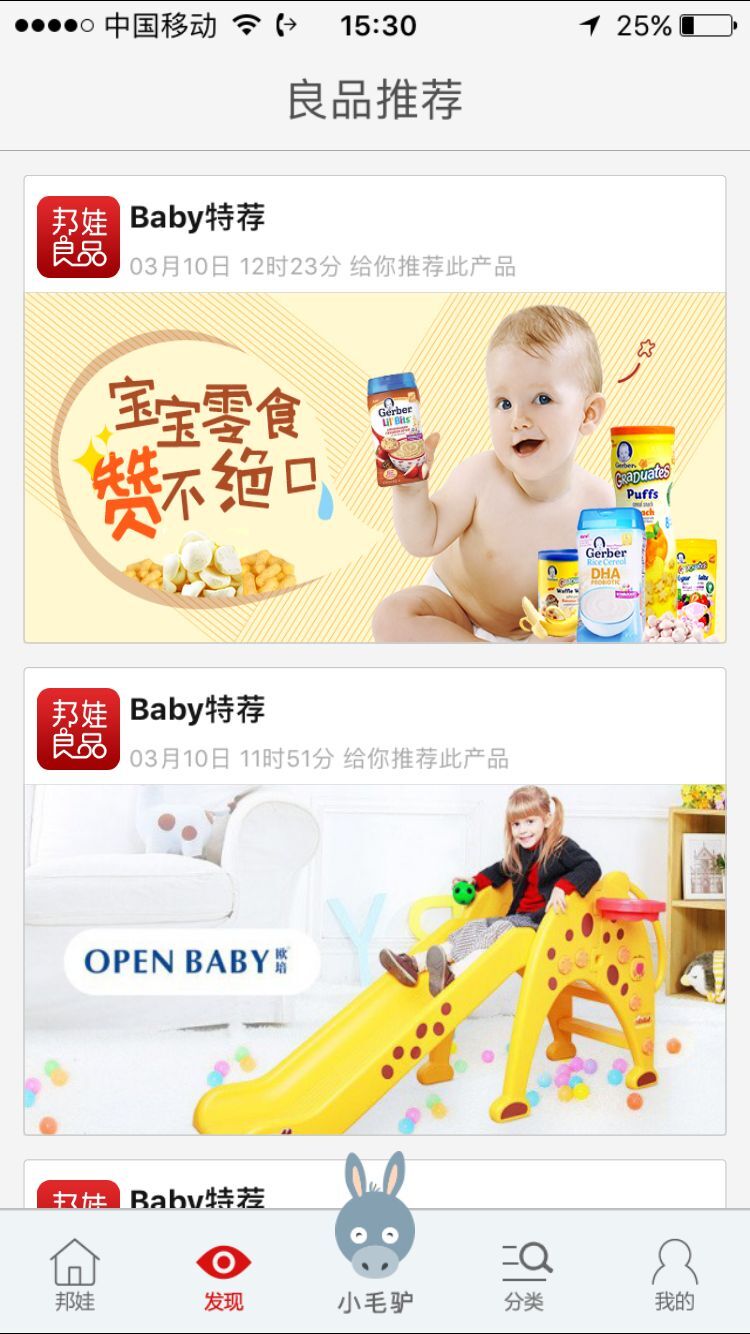Switch to the 邦娃 home tab
This screenshot has width=750, height=1334.
pos(75,1274)
